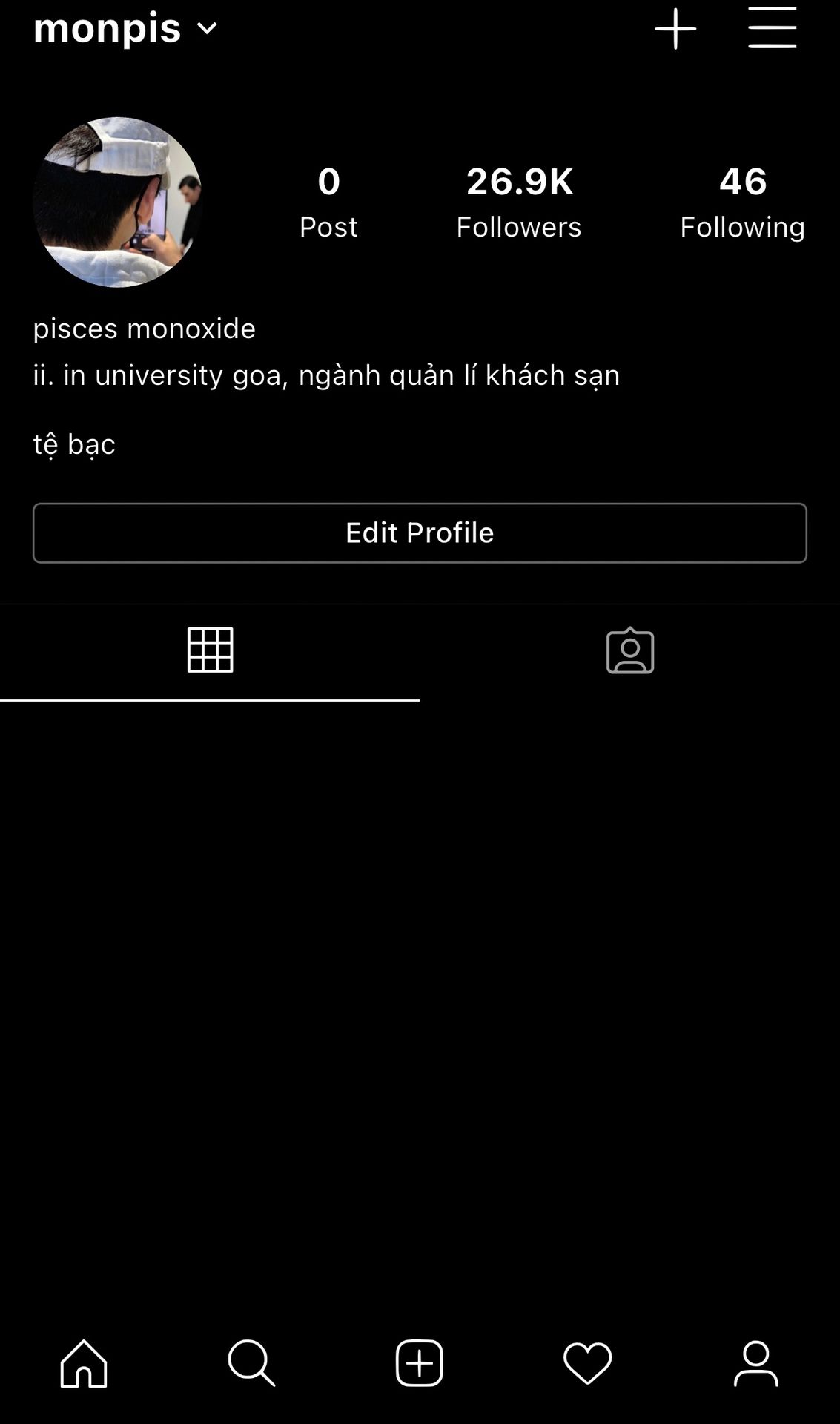Image resolution: width=840 pixels, height=1424 pixels.
Task: Switch to the tagged photos tab
Action: pos(629,650)
